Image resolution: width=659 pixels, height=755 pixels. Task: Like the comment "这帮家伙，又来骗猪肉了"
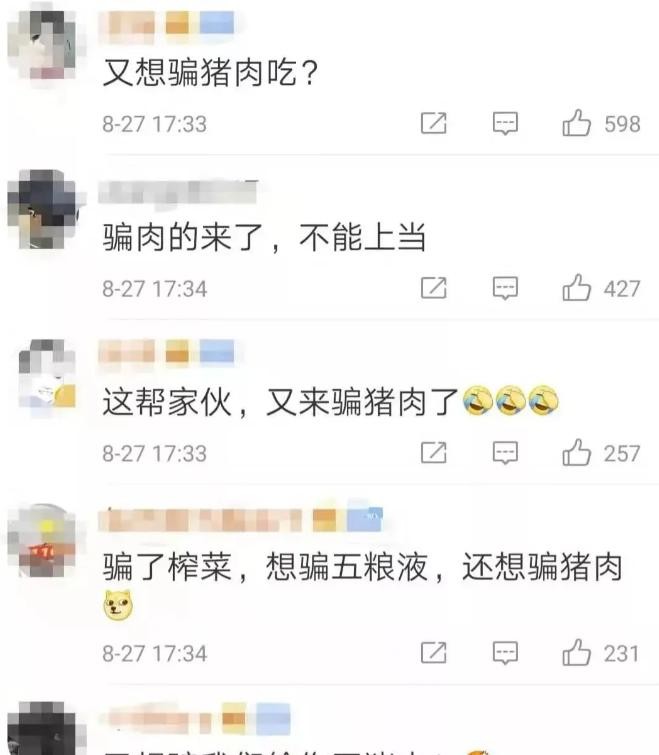[x=577, y=453]
